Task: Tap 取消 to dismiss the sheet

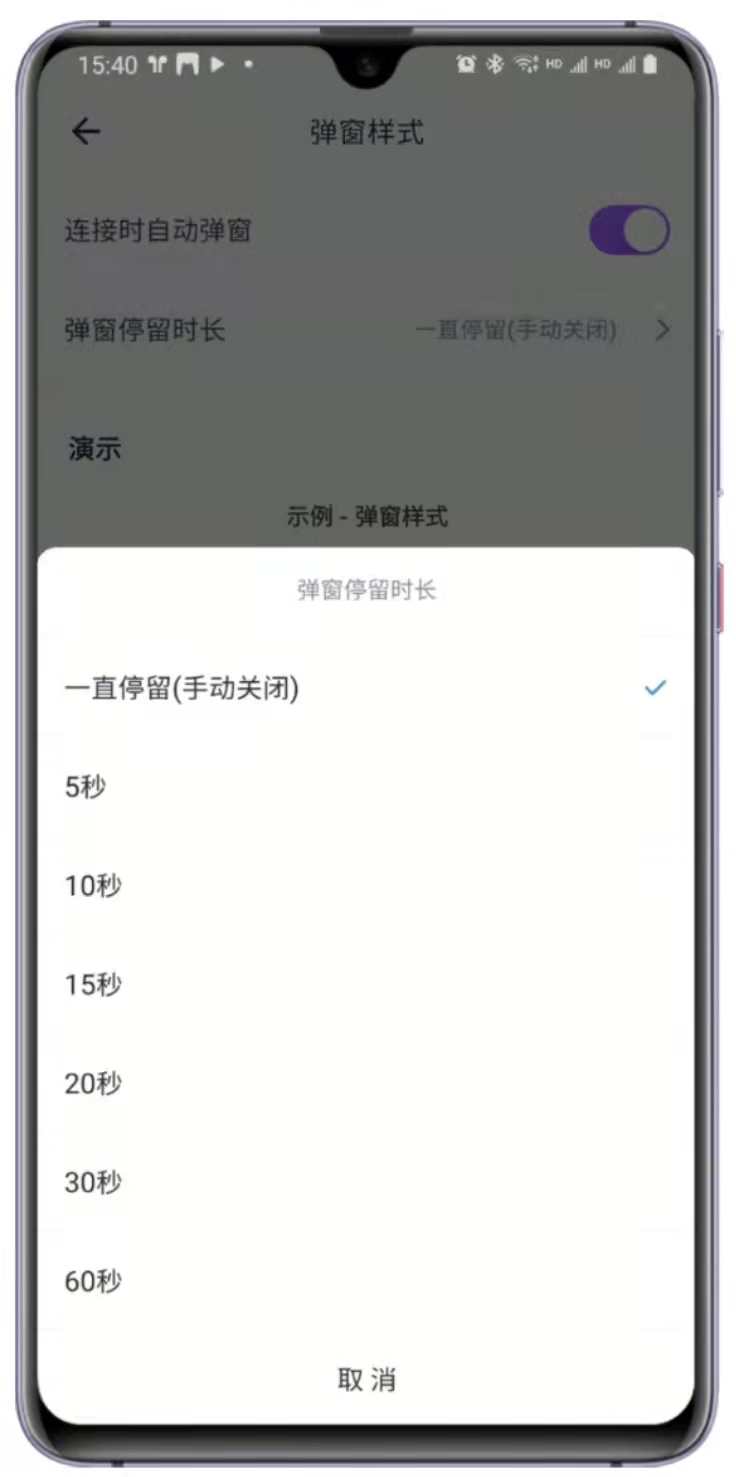Action: (x=366, y=1380)
